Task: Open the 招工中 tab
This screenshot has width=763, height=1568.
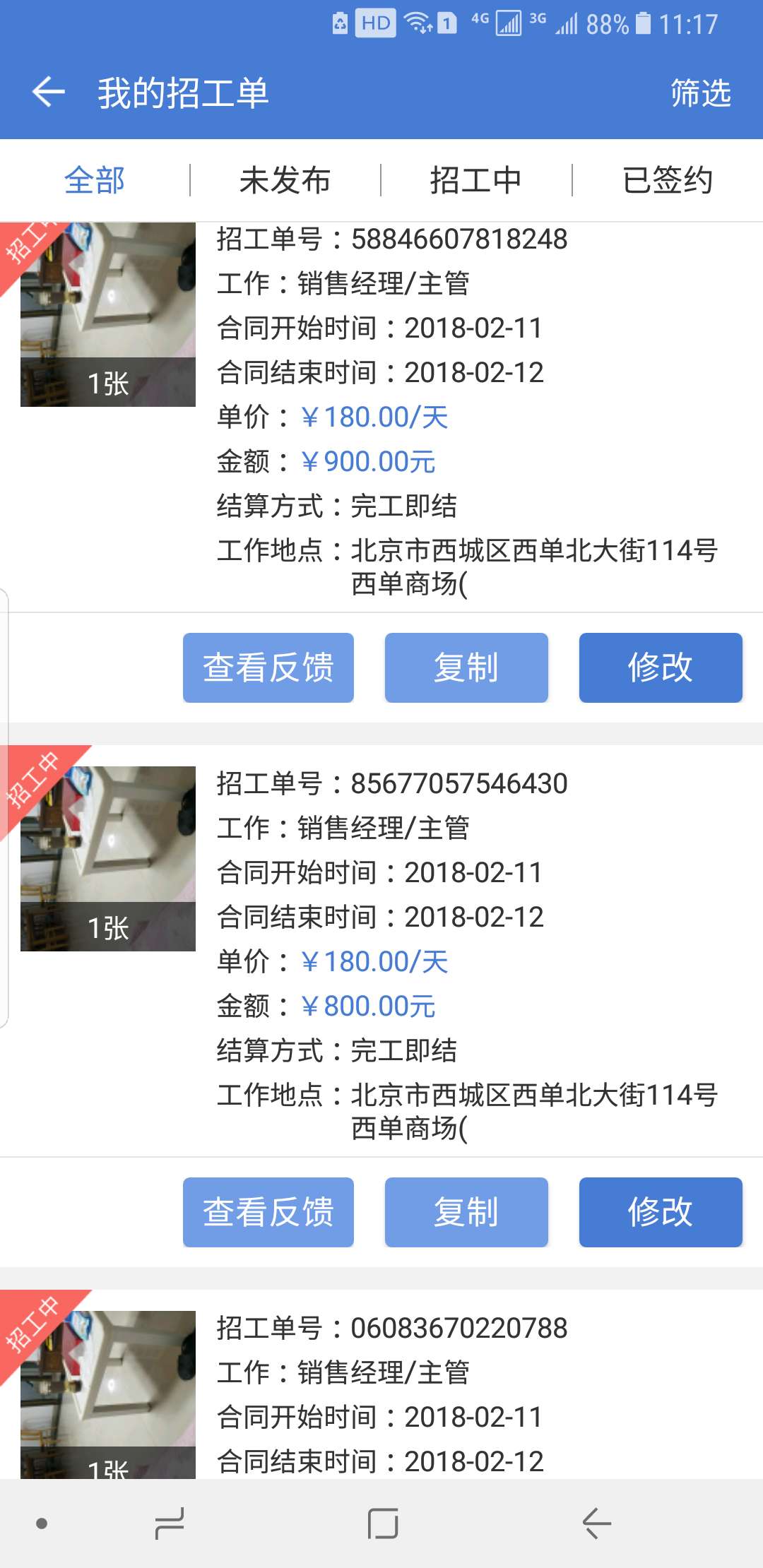Action: coord(477,179)
